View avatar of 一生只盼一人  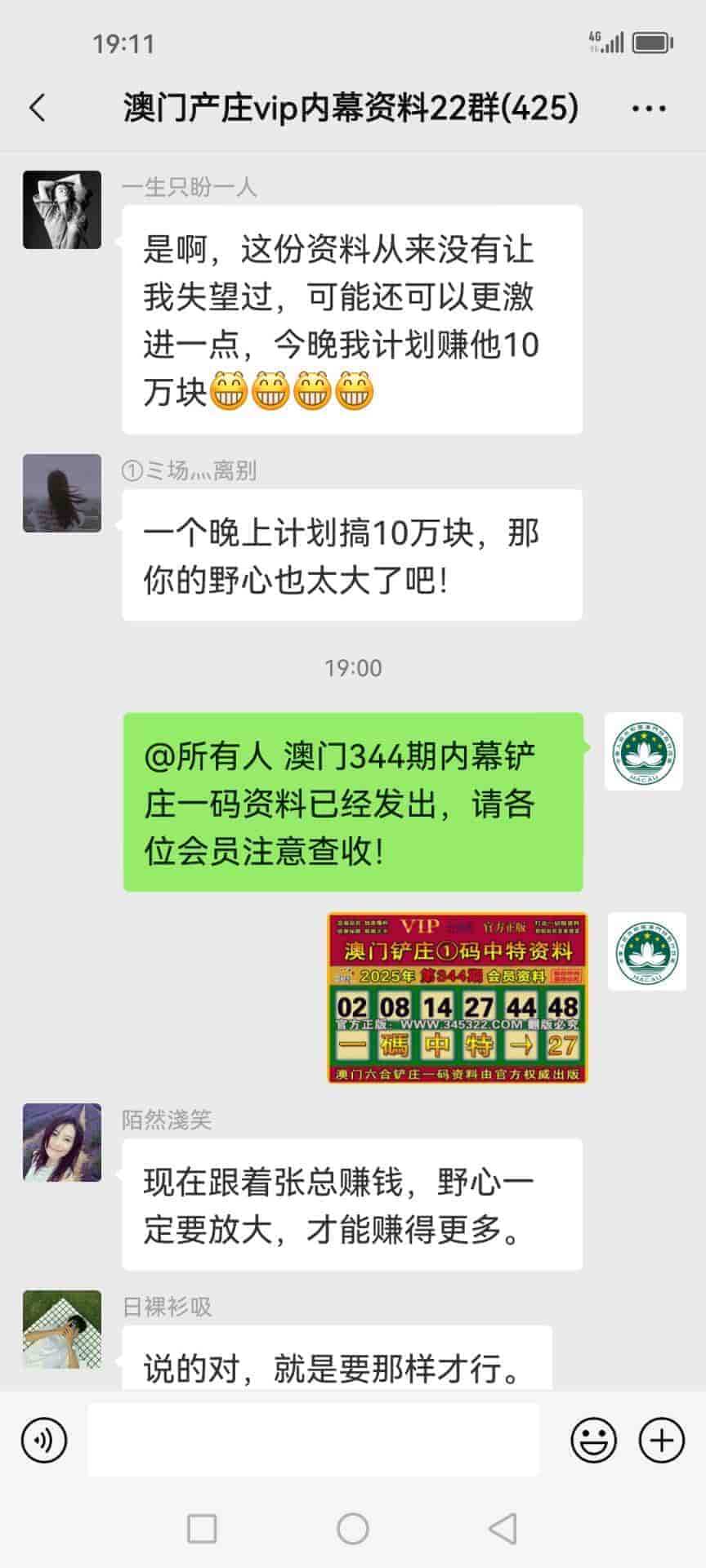62,210
